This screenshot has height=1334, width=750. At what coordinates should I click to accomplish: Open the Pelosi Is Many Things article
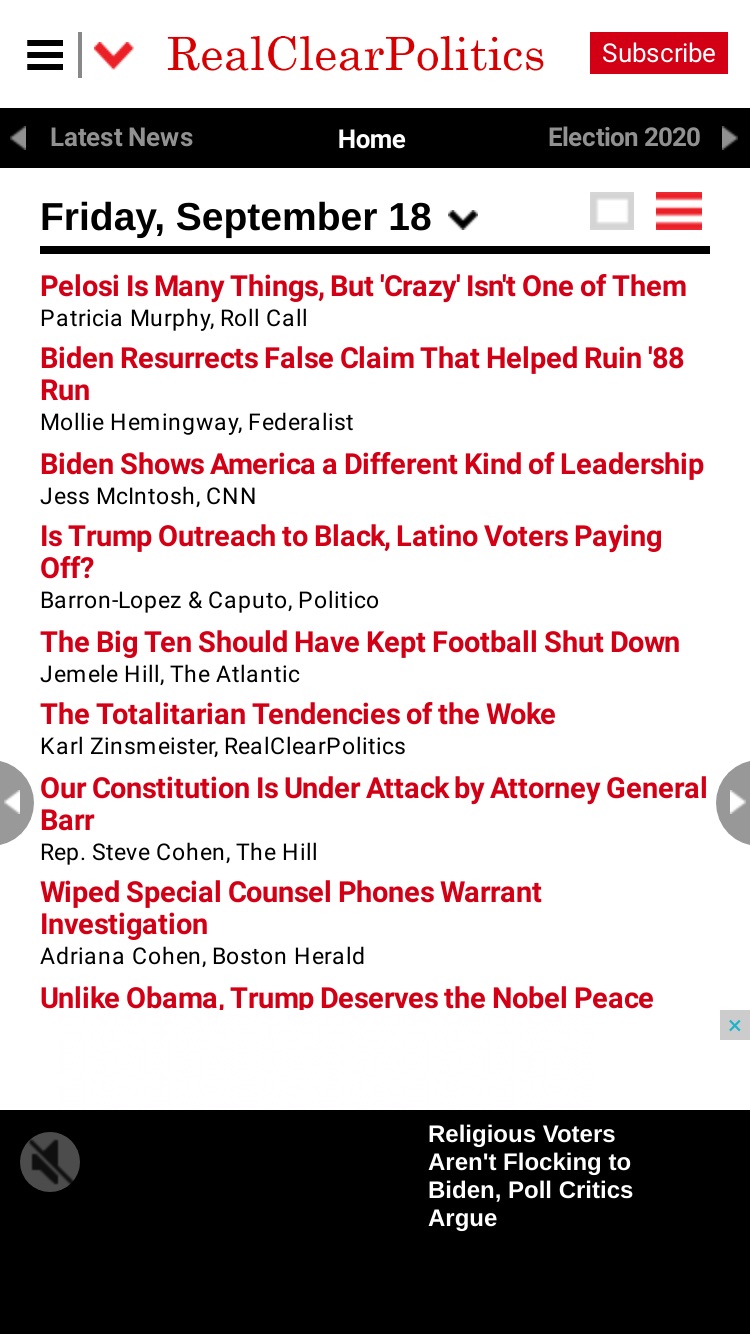[x=363, y=286]
